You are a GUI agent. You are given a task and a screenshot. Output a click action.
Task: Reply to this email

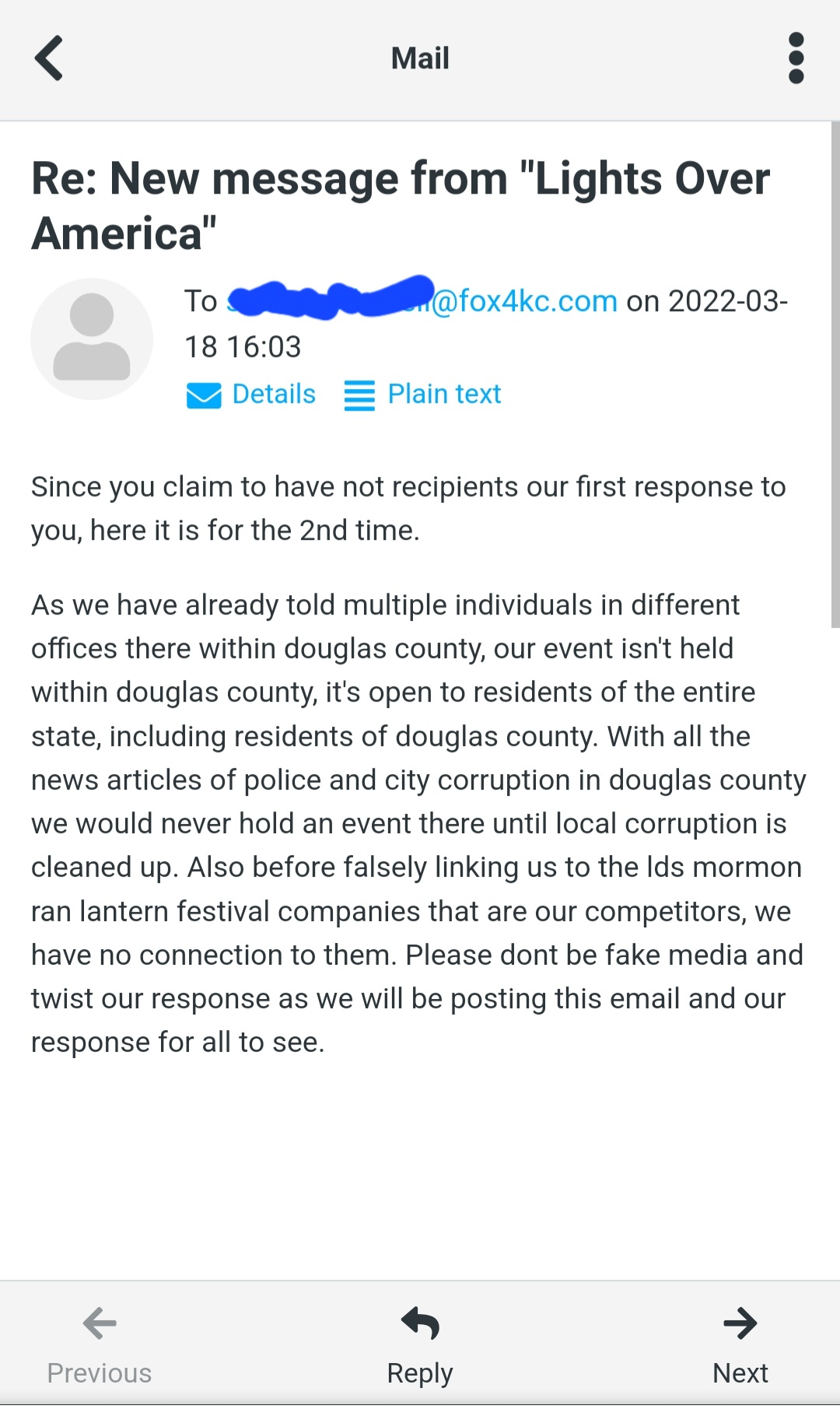[420, 1344]
